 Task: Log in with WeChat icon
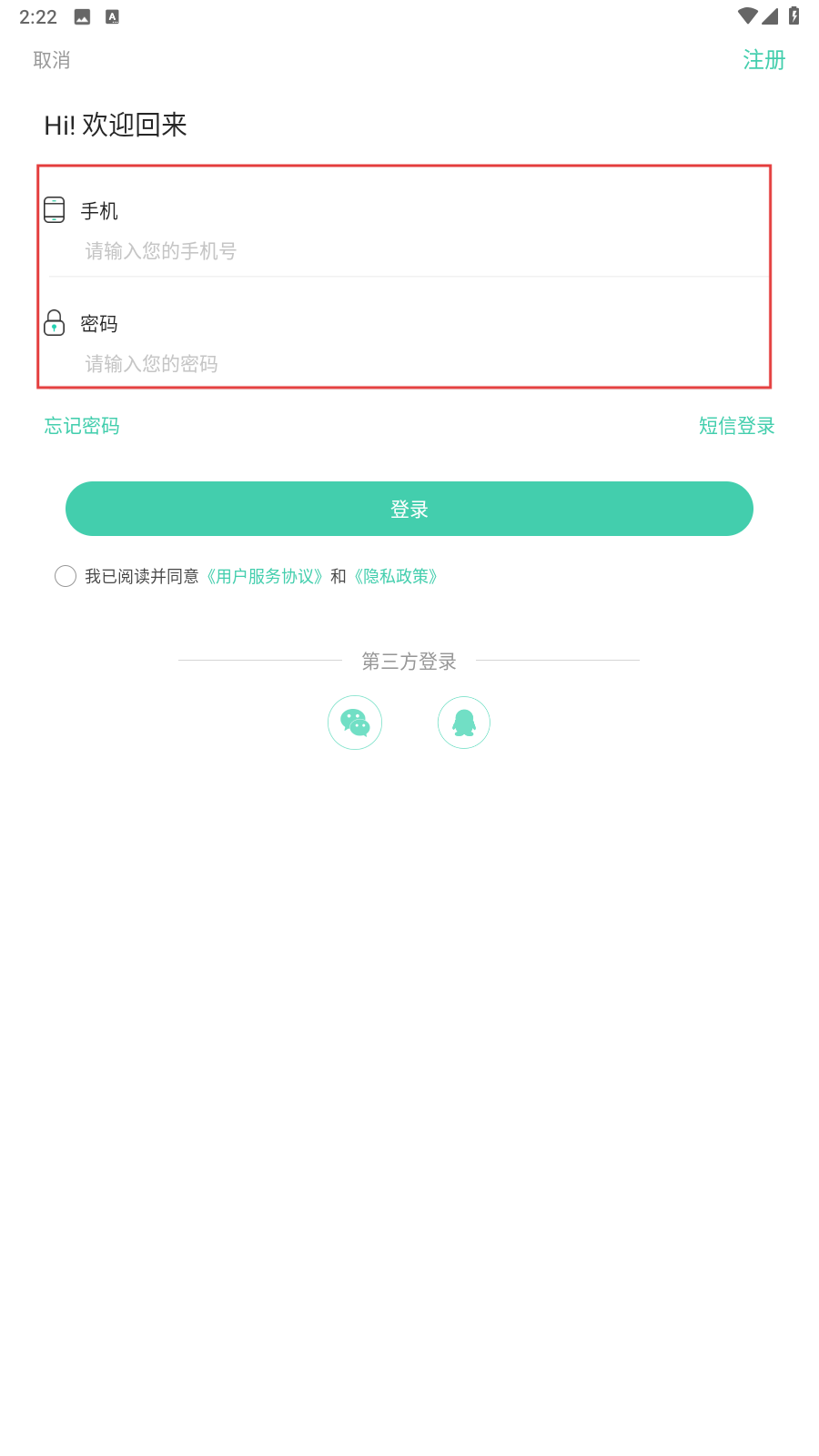click(355, 723)
